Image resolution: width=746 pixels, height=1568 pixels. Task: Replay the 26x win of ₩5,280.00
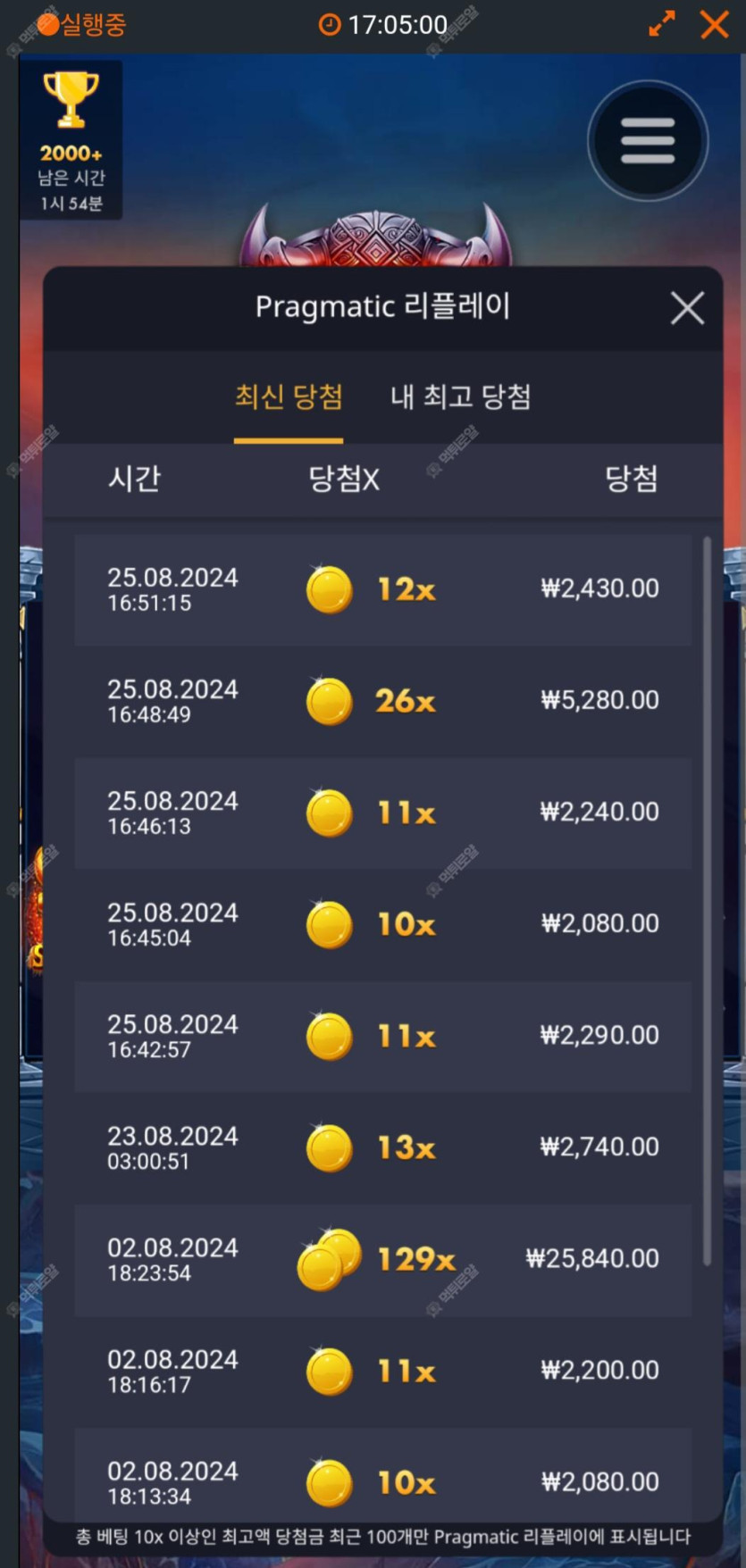click(382, 701)
